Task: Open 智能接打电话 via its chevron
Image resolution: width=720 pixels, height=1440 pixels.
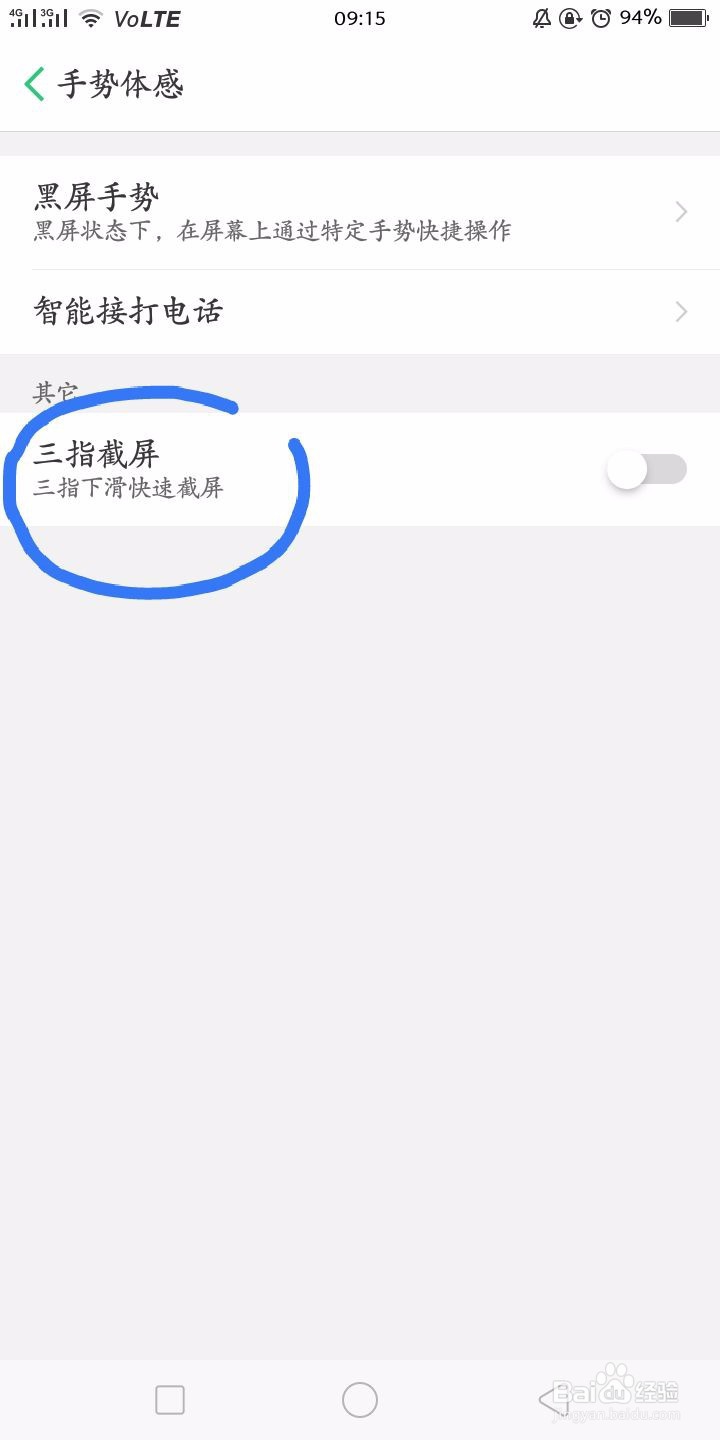Action: [x=680, y=312]
